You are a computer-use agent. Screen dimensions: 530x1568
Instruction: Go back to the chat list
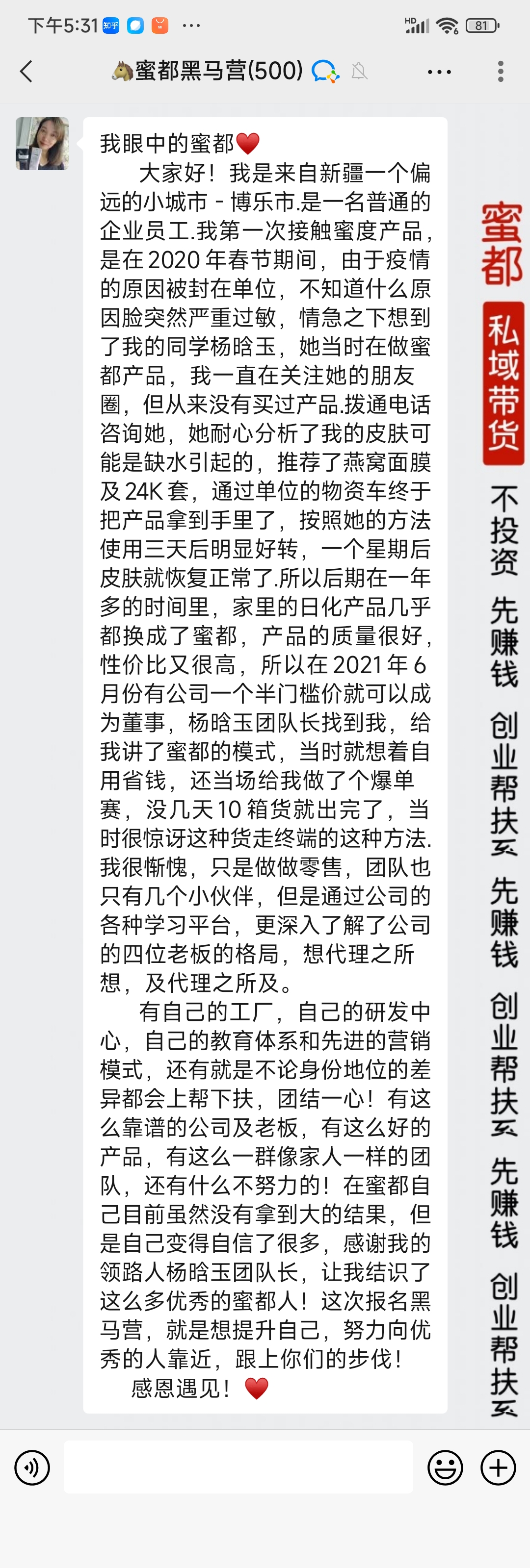pos(26,72)
